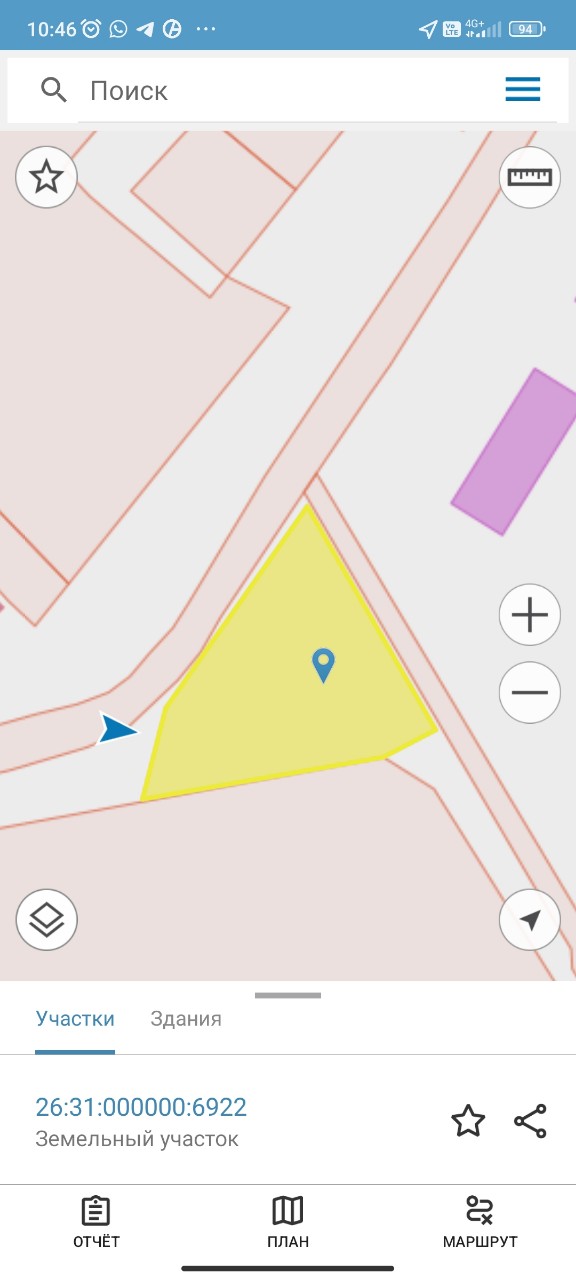Open the map layers selector
Image resolution: width=576 pixels, height=1280 pixels.
[46, 920]
